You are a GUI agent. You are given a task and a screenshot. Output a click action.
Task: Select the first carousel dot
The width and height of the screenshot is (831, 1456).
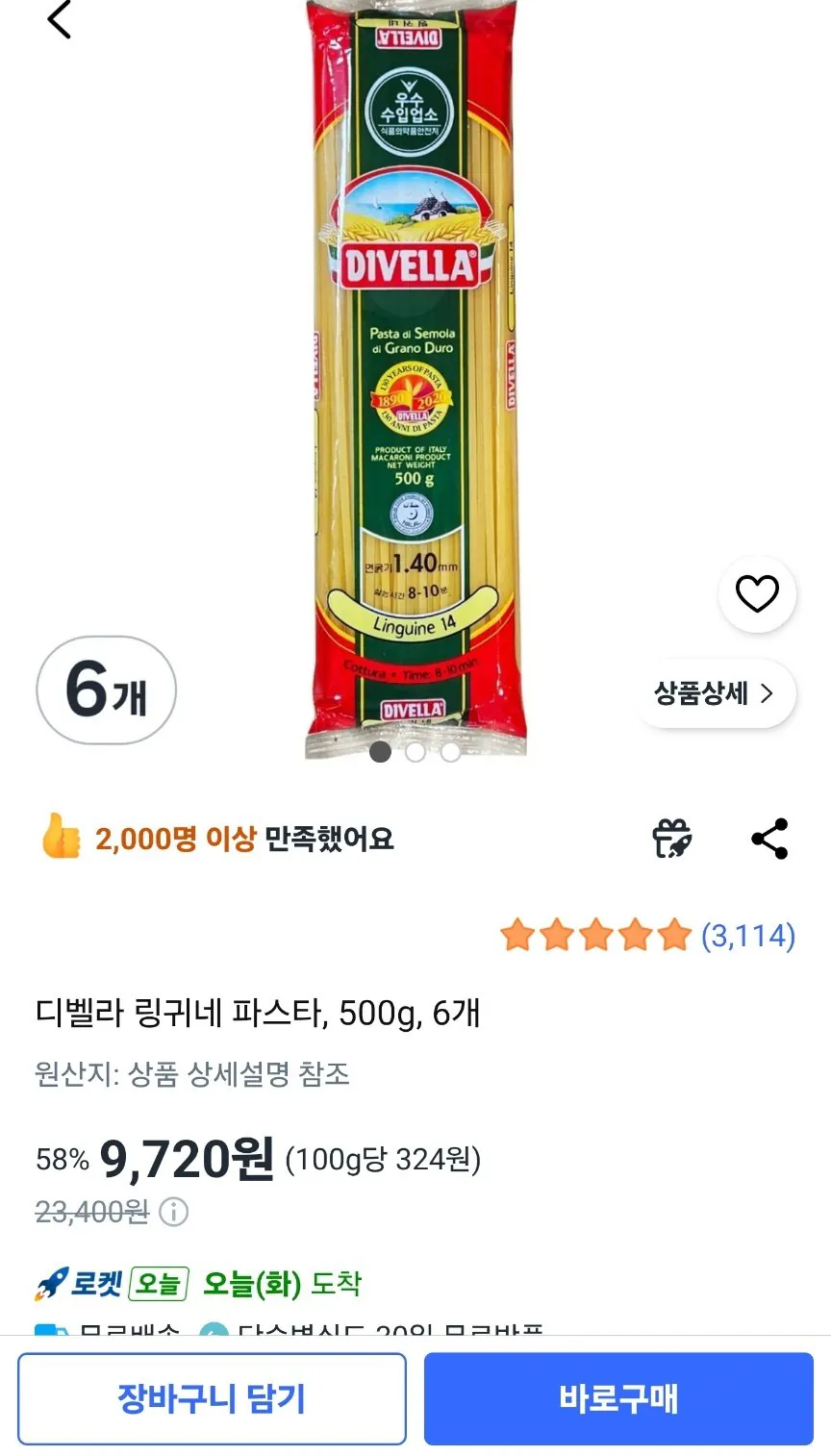pos(381,752)
